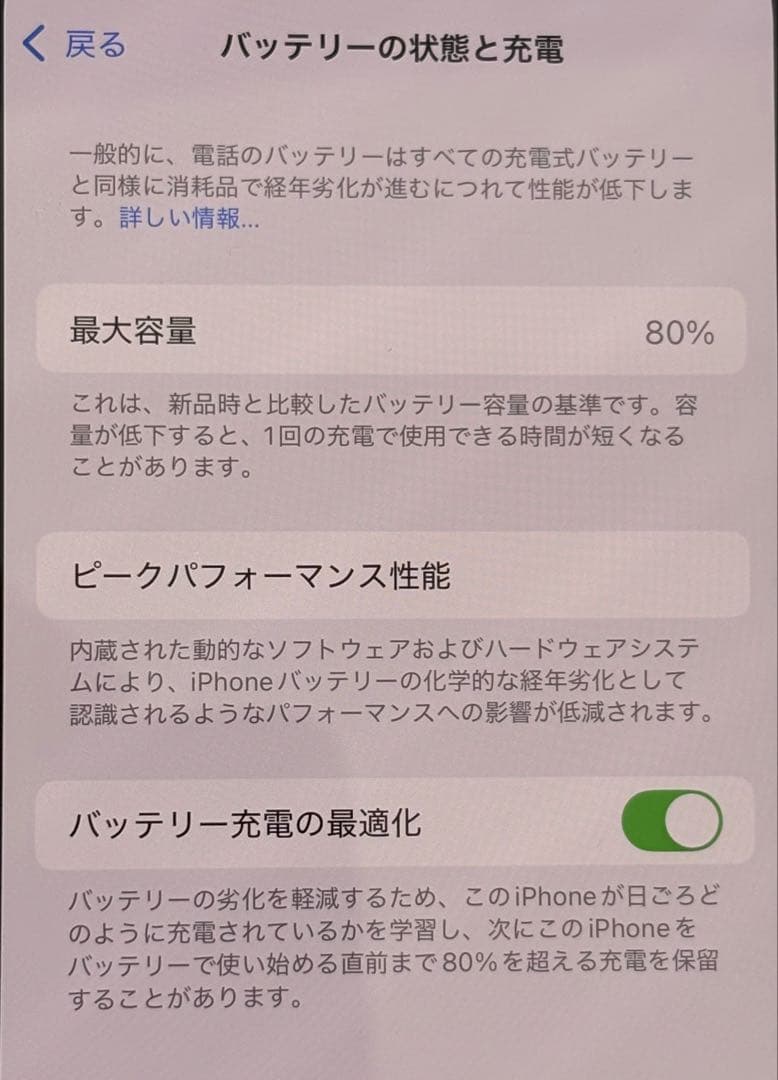The height and width of the screenshot is (1080, 778).
Task: Open the 最大容量 maximum capacity row
Action: tap(389, 334)
